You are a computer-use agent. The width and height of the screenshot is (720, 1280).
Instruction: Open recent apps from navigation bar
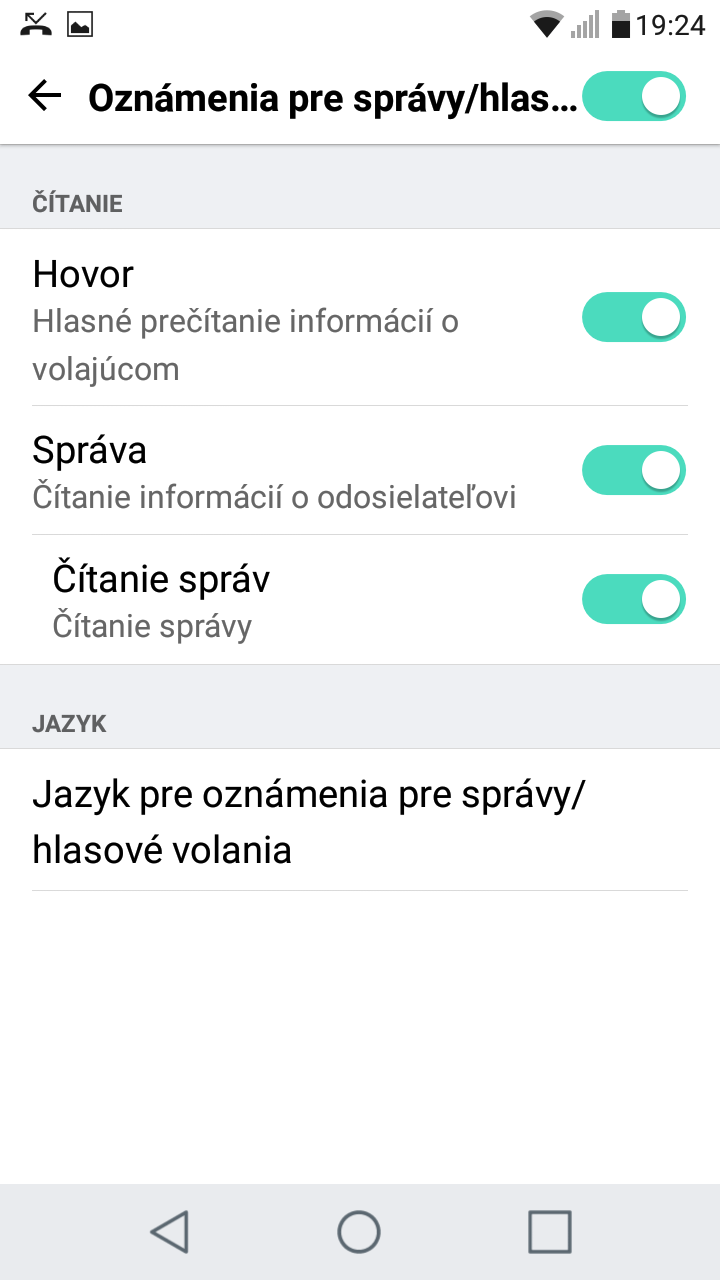pyautogui.click(x=549, y=1232)
